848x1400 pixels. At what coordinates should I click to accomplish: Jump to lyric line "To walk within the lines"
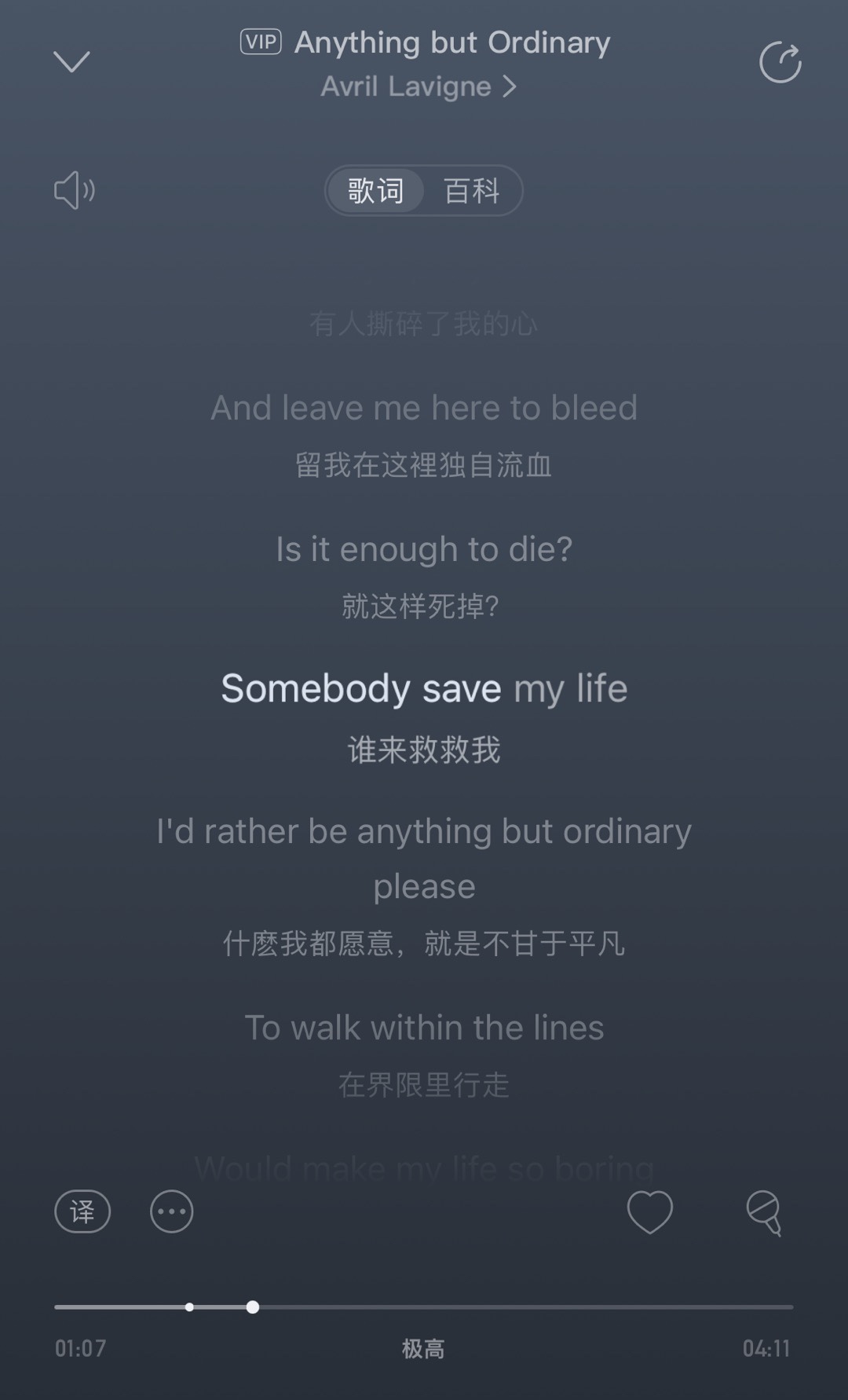[424, 1028]
